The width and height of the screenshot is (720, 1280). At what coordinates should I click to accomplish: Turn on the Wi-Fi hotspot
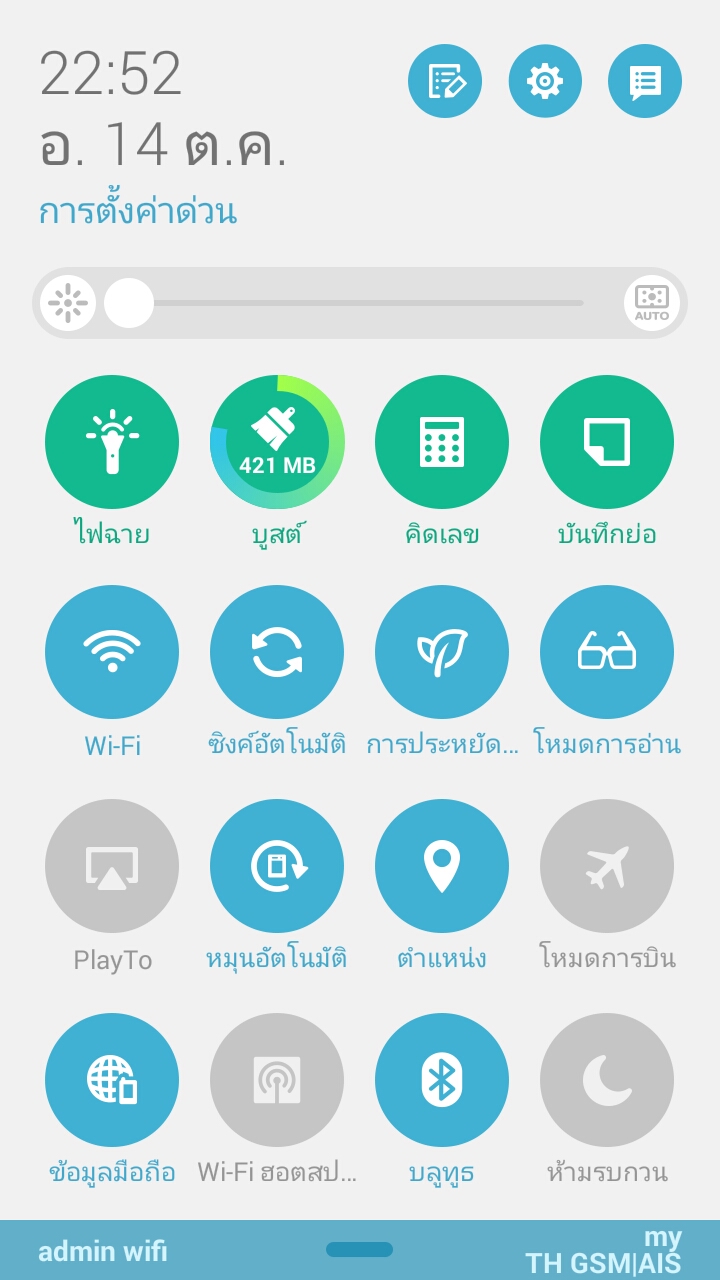coord(277,1080)
